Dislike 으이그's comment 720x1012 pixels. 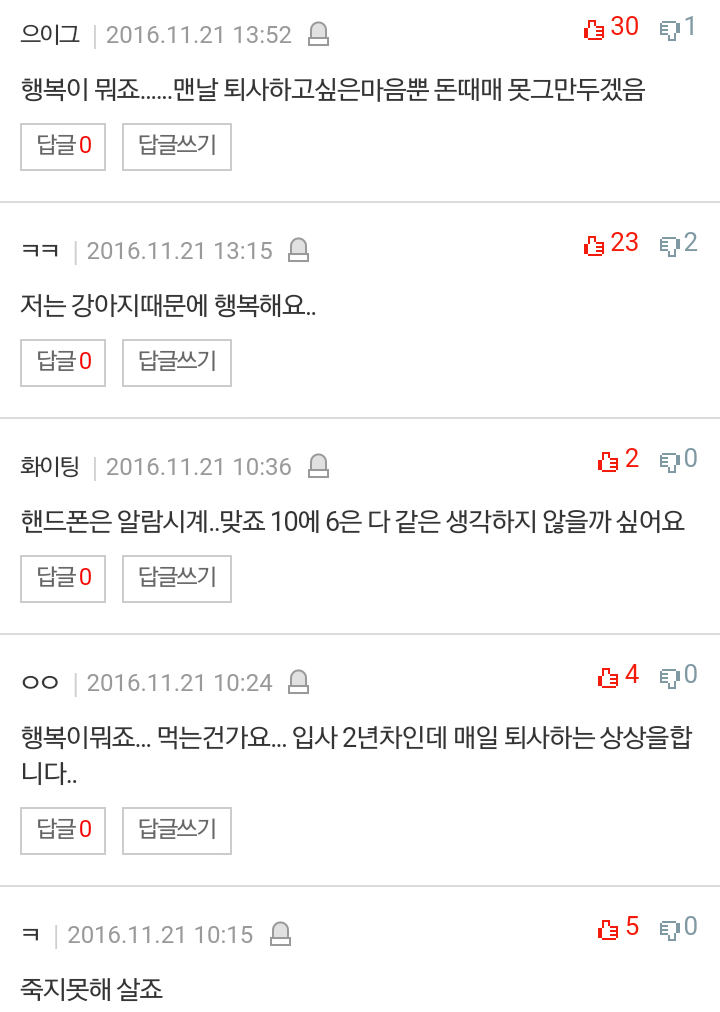tap(669, 29)
